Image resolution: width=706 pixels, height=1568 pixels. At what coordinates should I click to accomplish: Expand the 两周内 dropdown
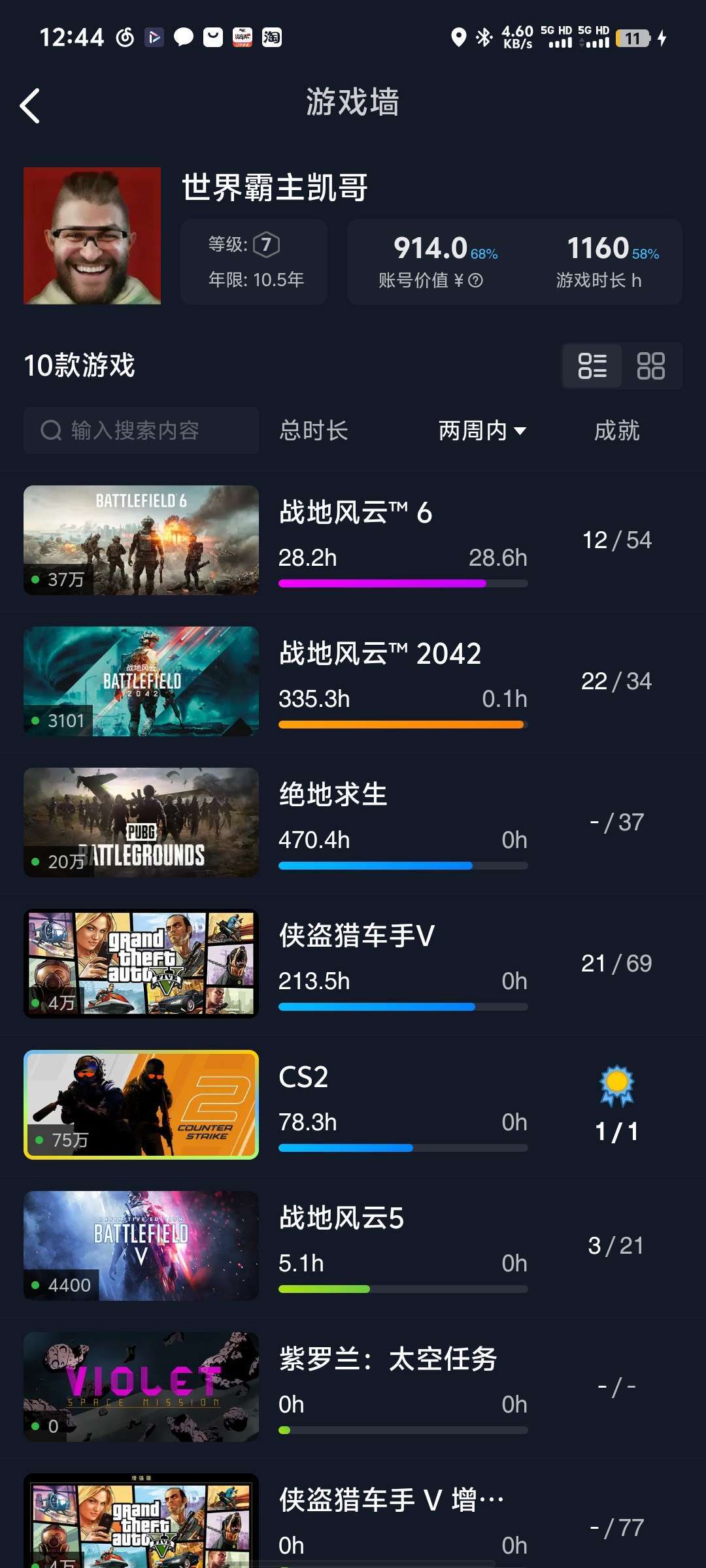pos(482,431)
